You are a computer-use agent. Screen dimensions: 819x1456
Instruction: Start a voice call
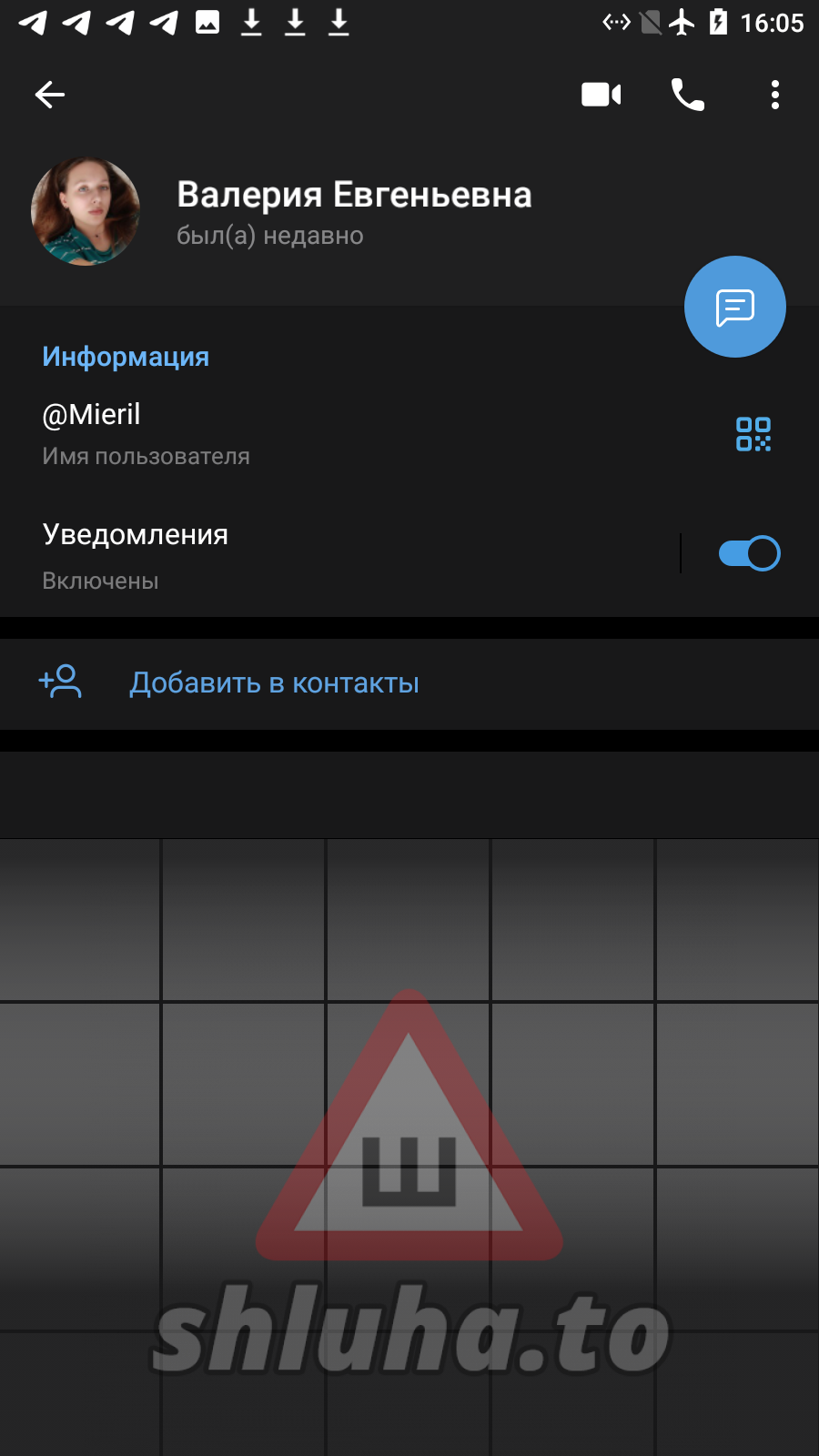pyautogui.click(x=688, y=95)
